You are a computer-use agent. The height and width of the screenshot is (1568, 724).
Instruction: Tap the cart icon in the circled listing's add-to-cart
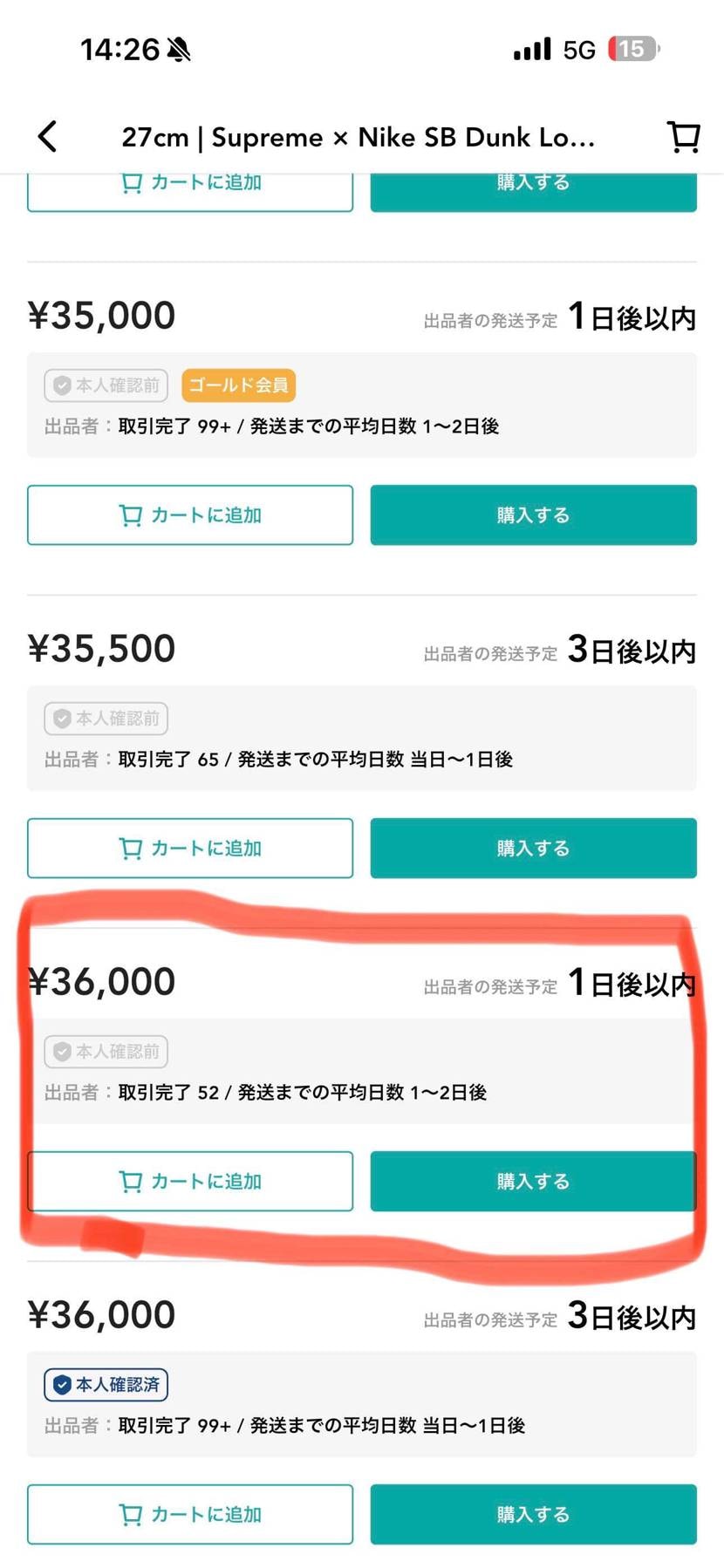pyautogui.click(x=131, y=1182)
